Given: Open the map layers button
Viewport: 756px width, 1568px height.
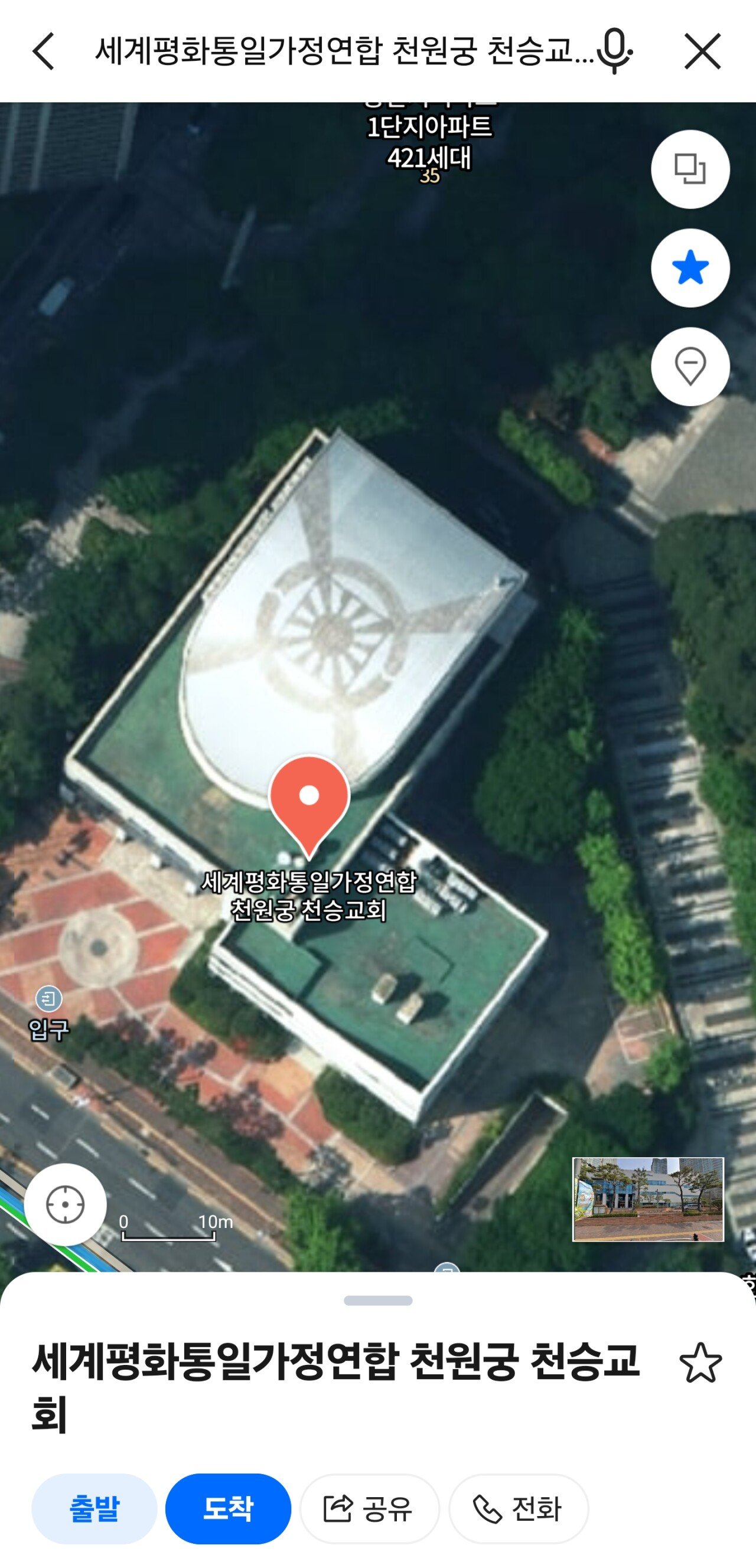Looking at the screenshot, I should 690,169.
